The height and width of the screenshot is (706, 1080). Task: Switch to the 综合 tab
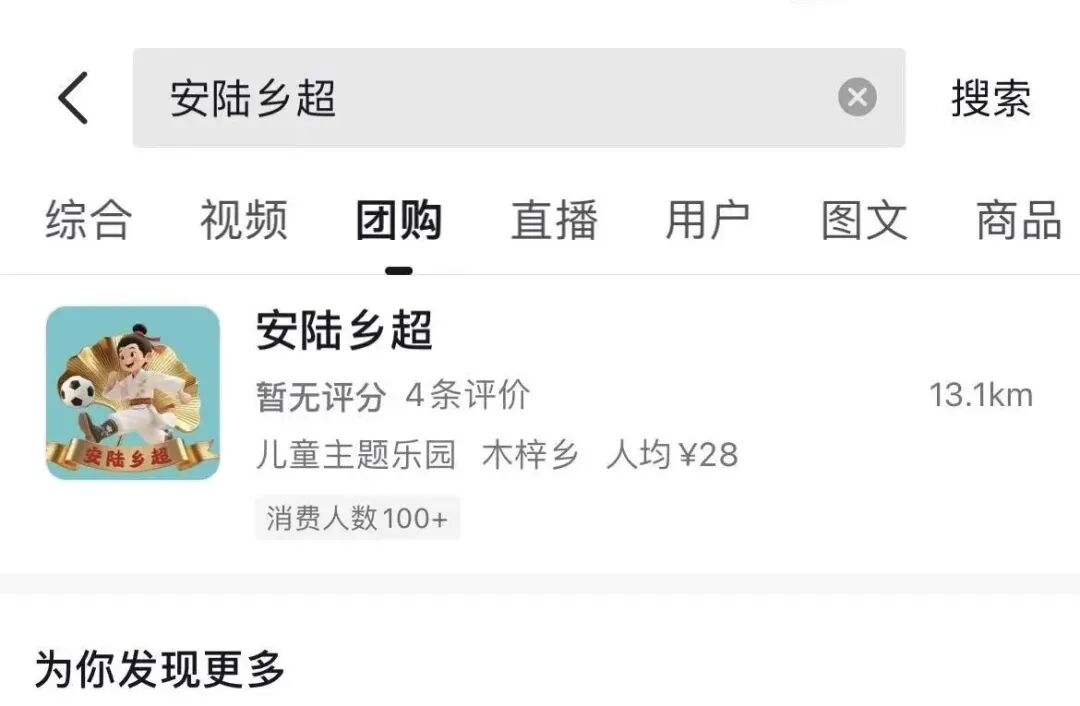(x=88, y=220)
